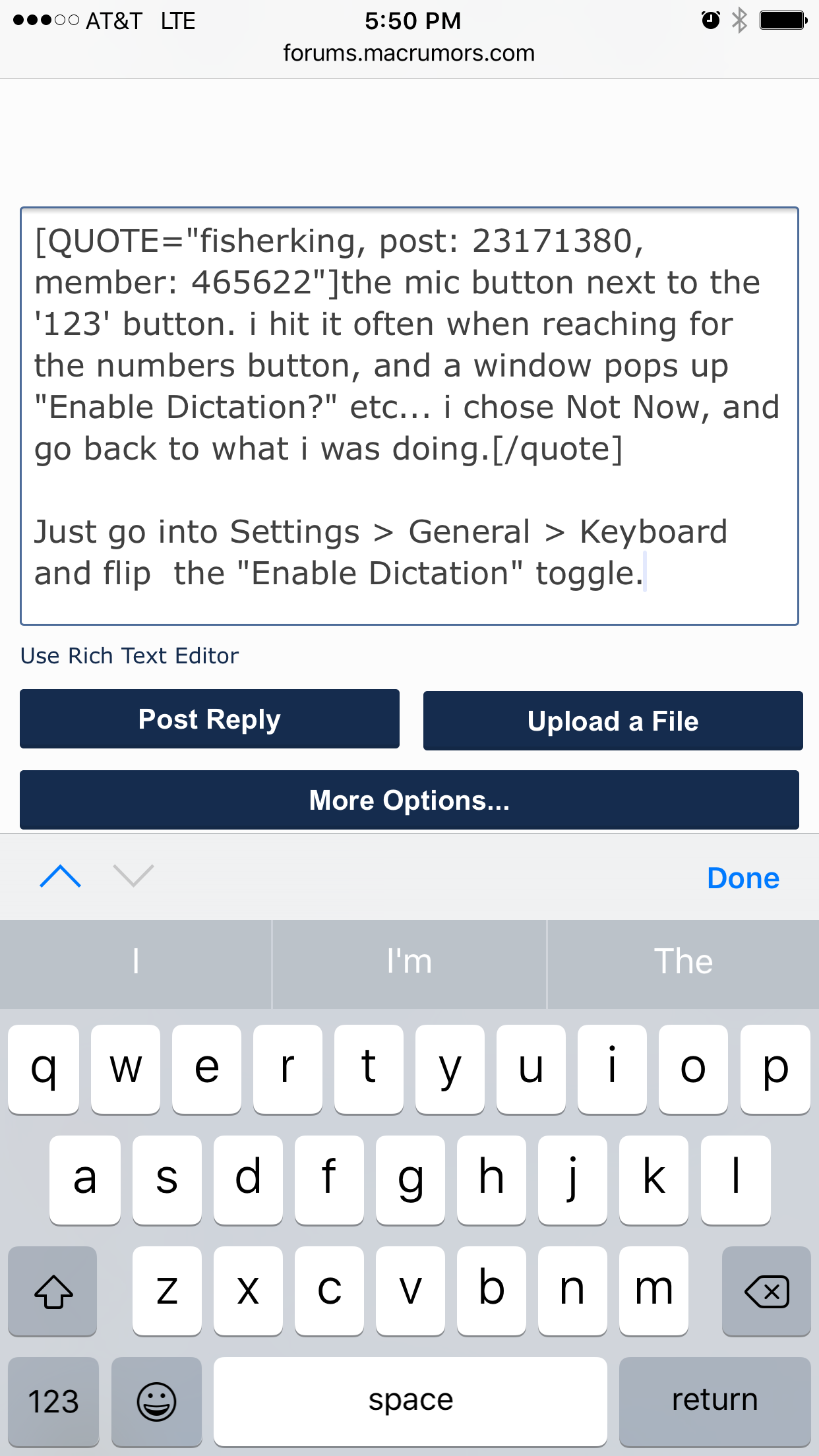The image size is (819, 1456).
Task: Submit with the Post Reply button
Action: tap(210, 719)
